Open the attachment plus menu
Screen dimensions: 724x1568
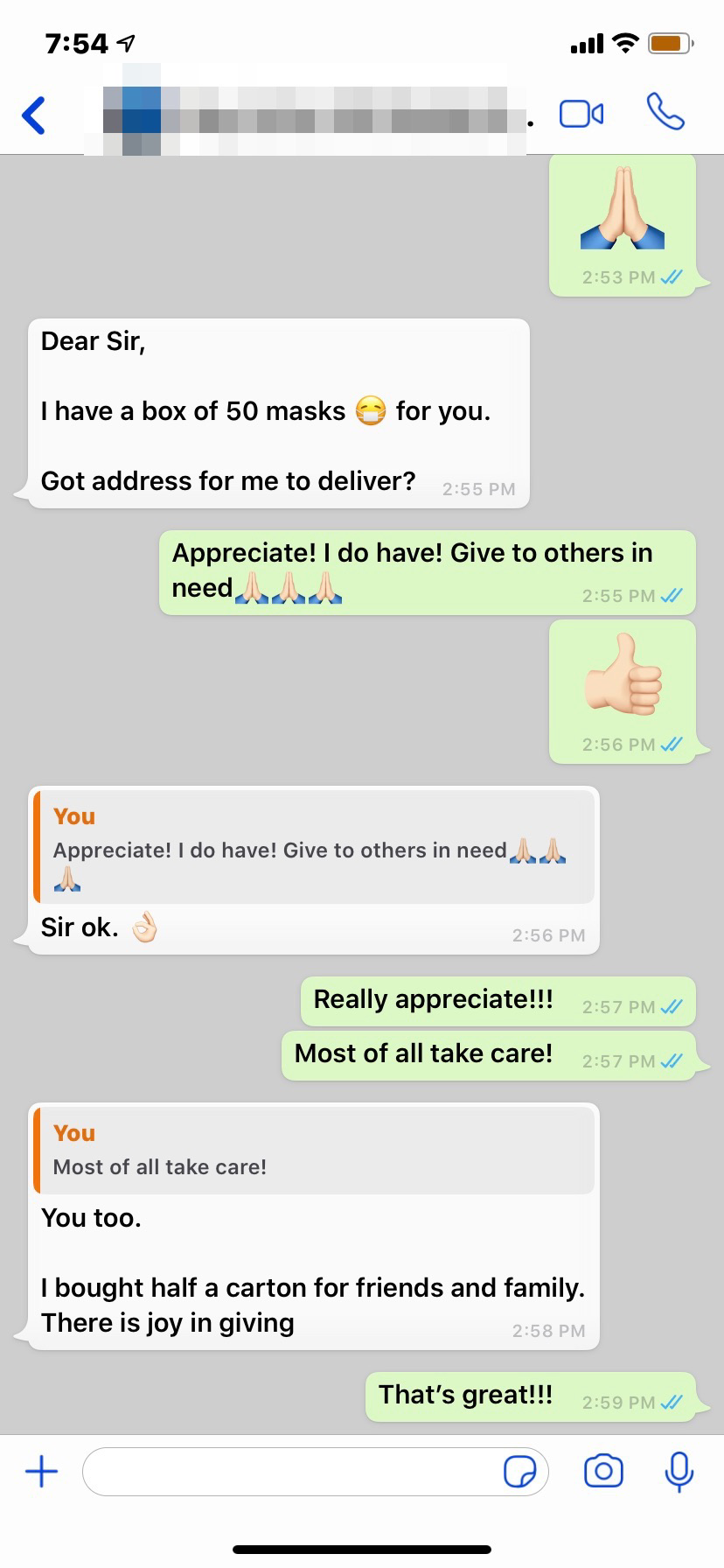tap(41, 1471)
